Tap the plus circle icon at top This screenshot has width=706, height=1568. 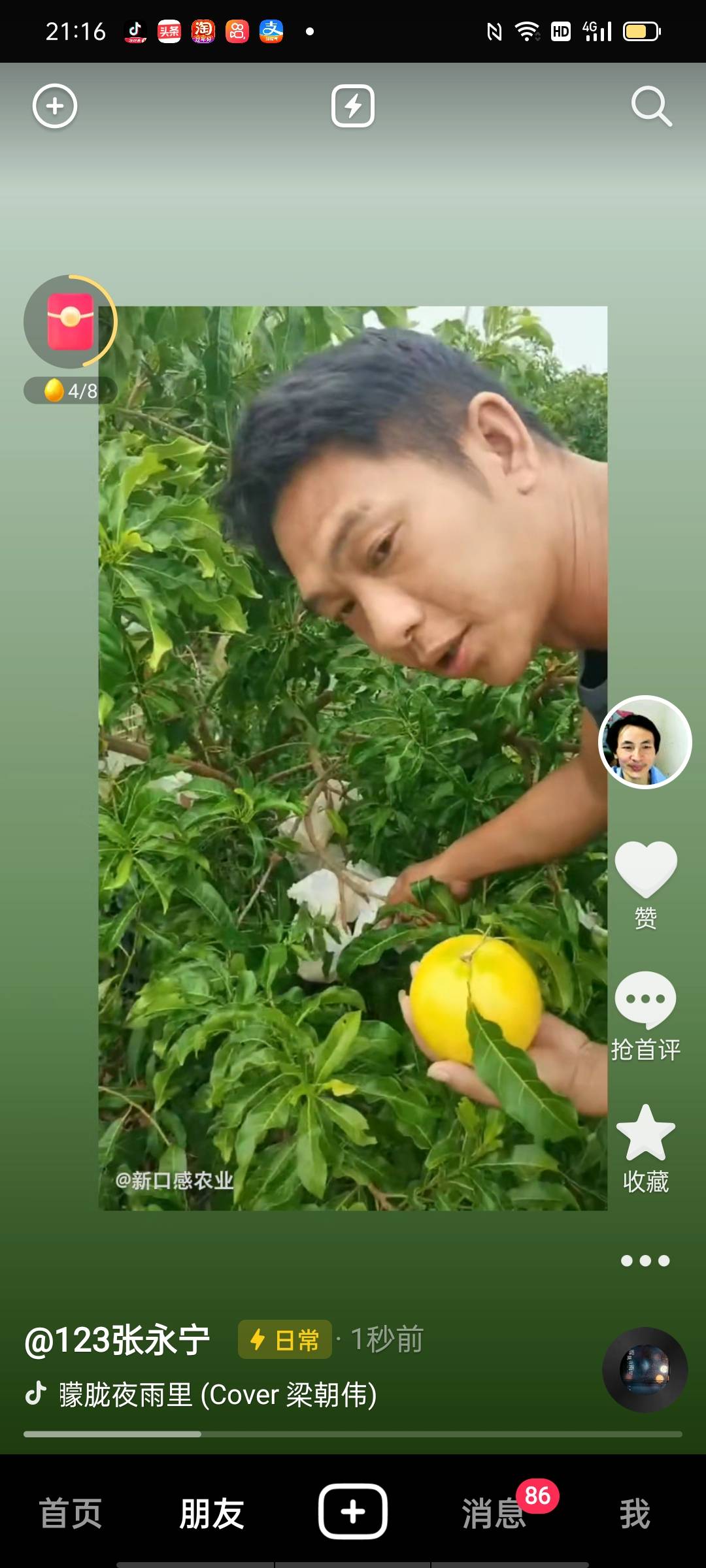pyautogui.click(x=55, y=106)
